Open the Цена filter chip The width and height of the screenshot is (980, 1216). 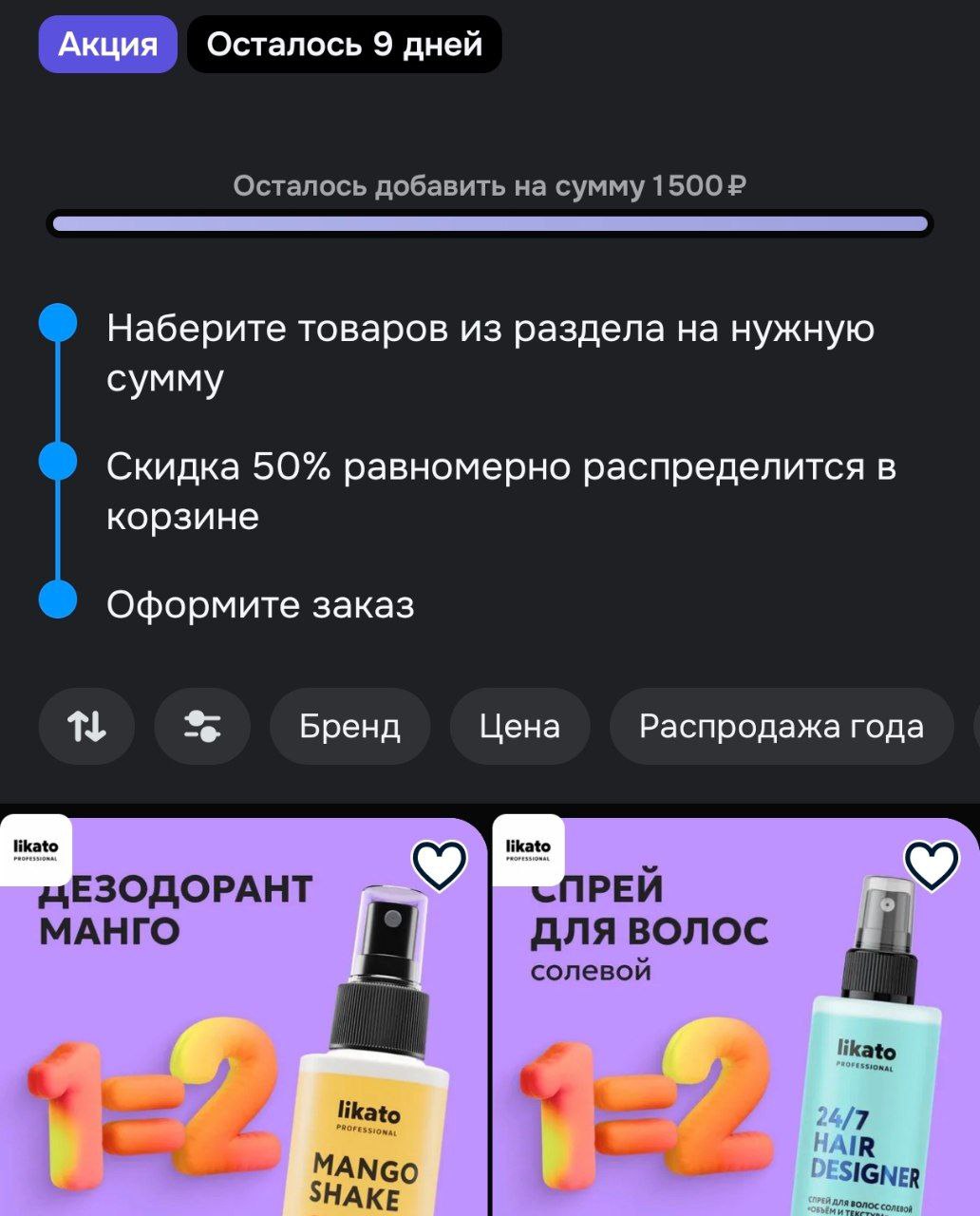point(519,727)
